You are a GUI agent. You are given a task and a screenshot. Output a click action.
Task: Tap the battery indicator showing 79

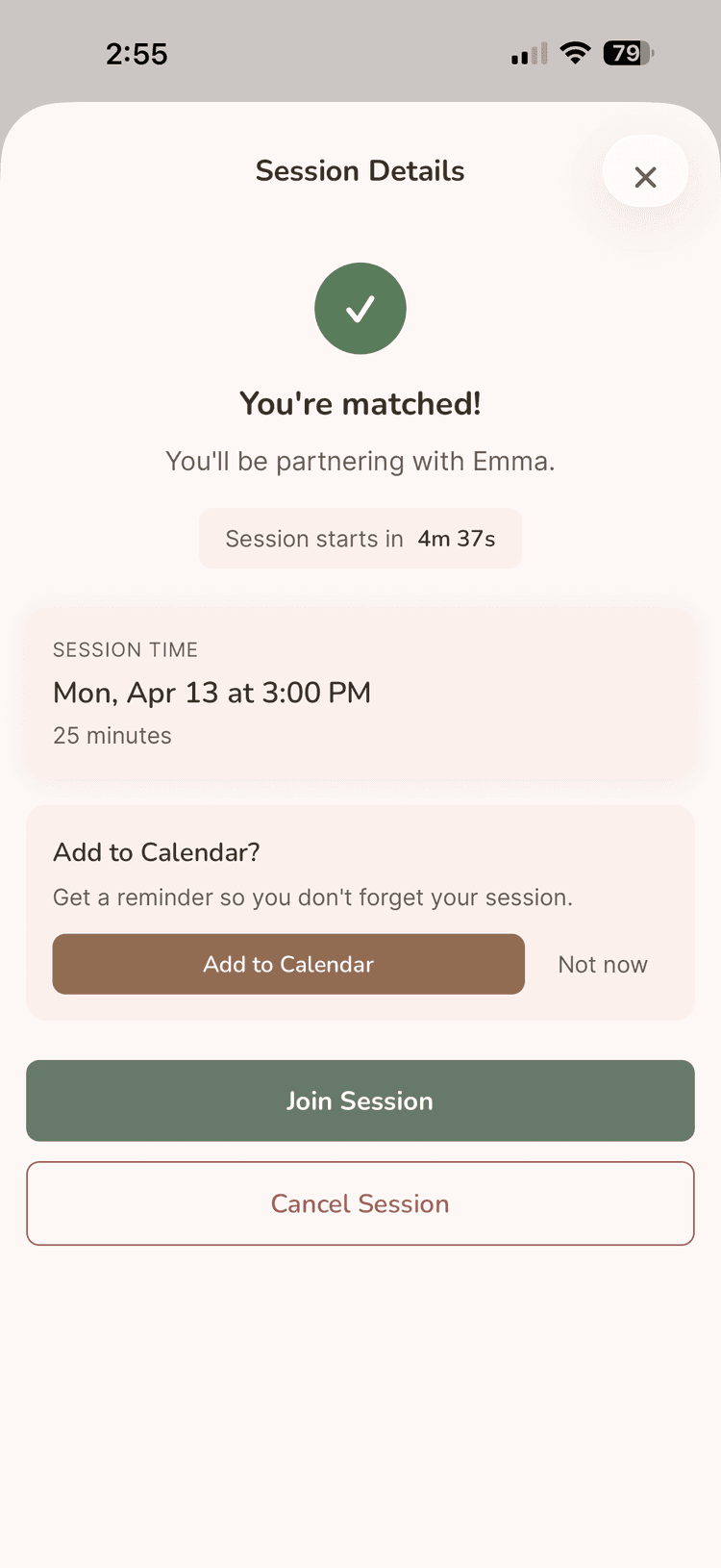click(x=627, y=53)
